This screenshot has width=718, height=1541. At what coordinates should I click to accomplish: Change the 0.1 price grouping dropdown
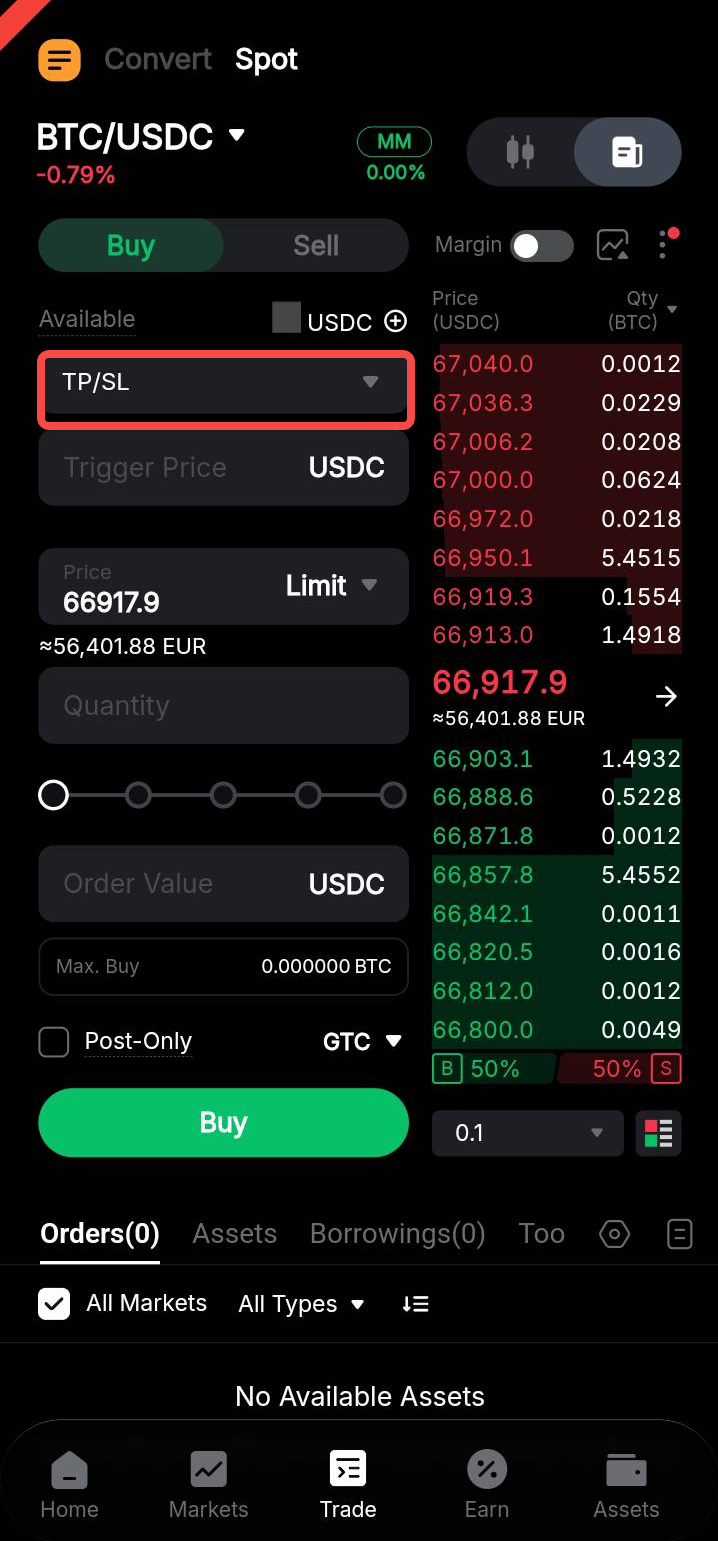point(527,1133)
